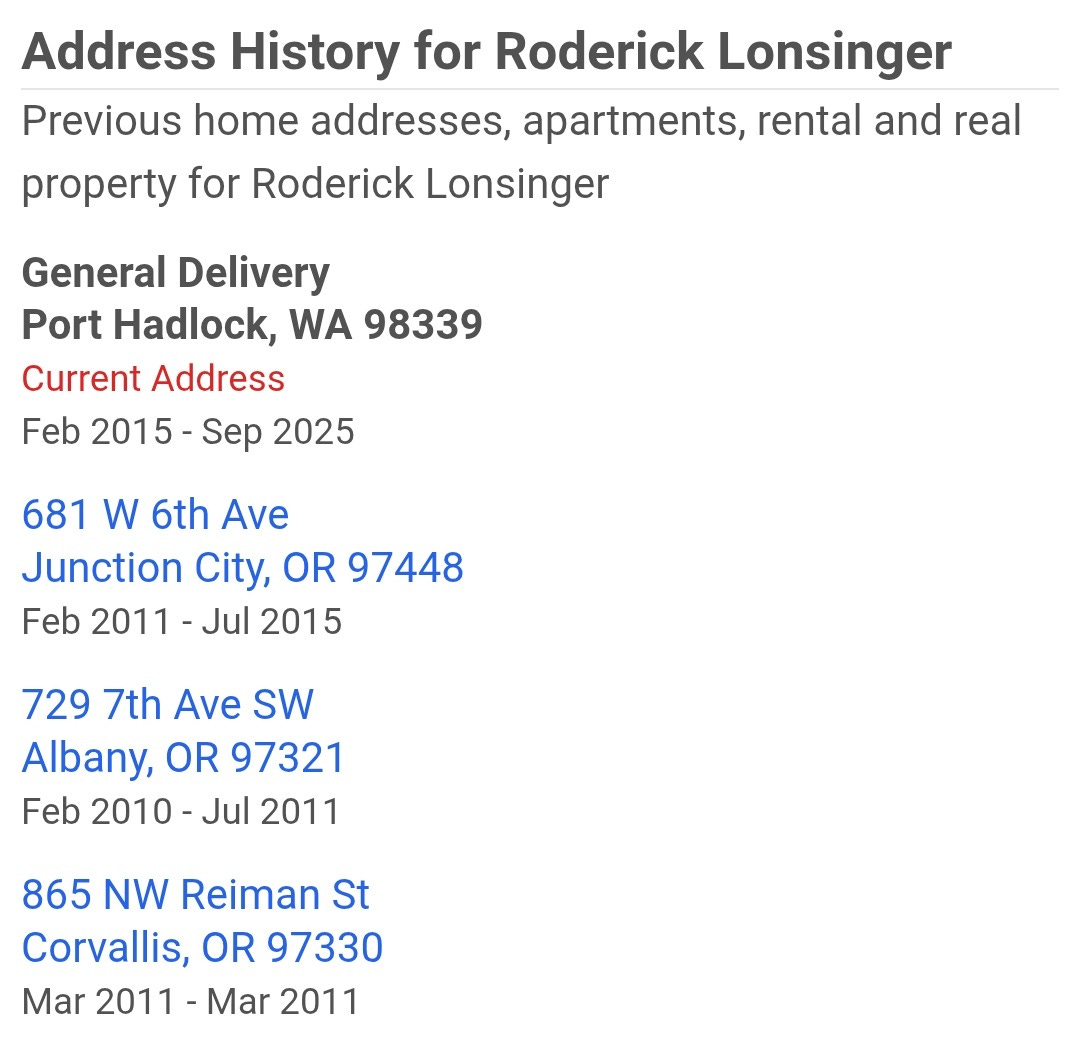View the 729 7th Ave SW Albany address
Image resolution: width=1080 pixels, height=1052 pixels.
tap(167, 706)
